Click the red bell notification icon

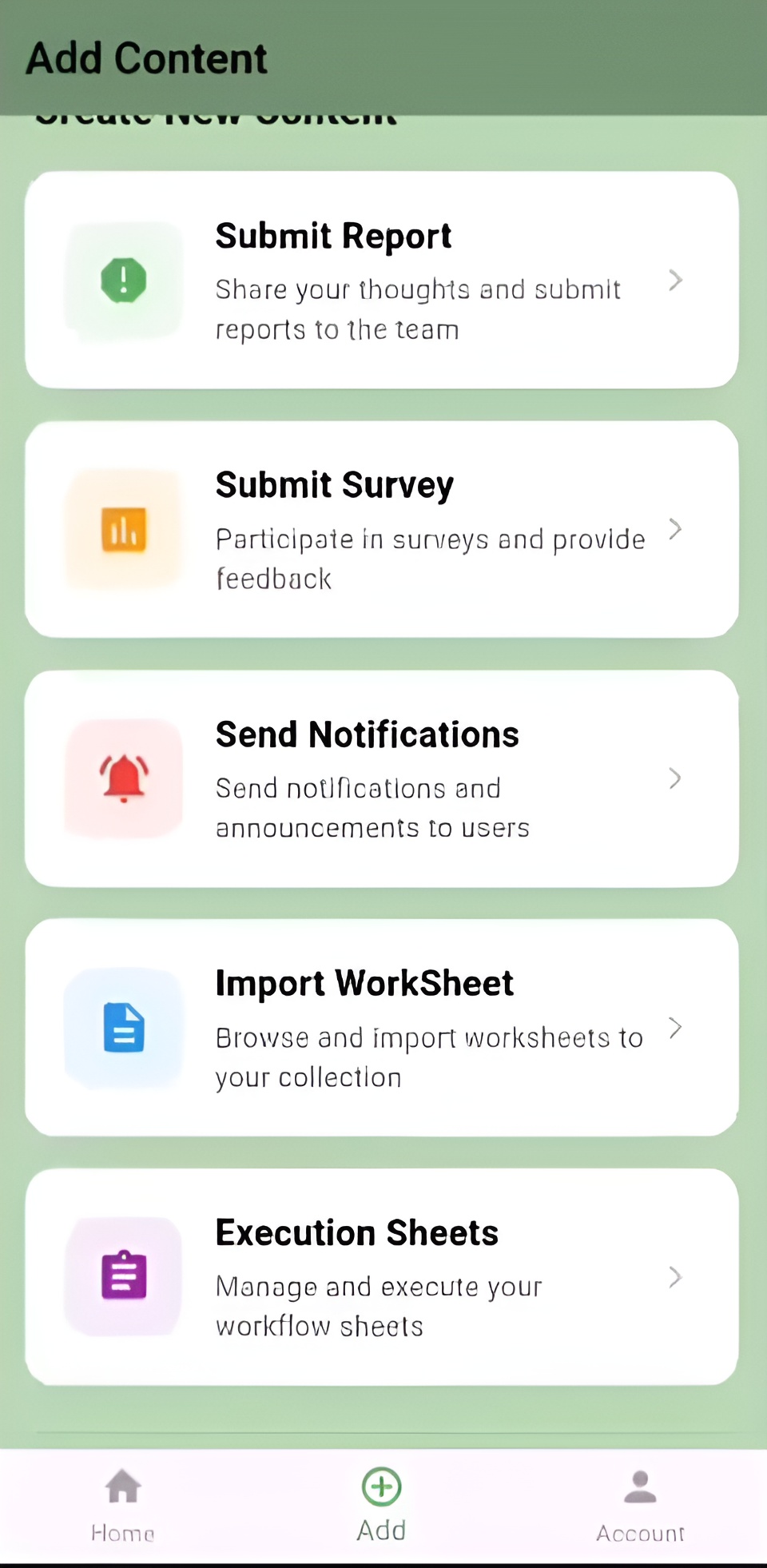[x=123, y=779]
